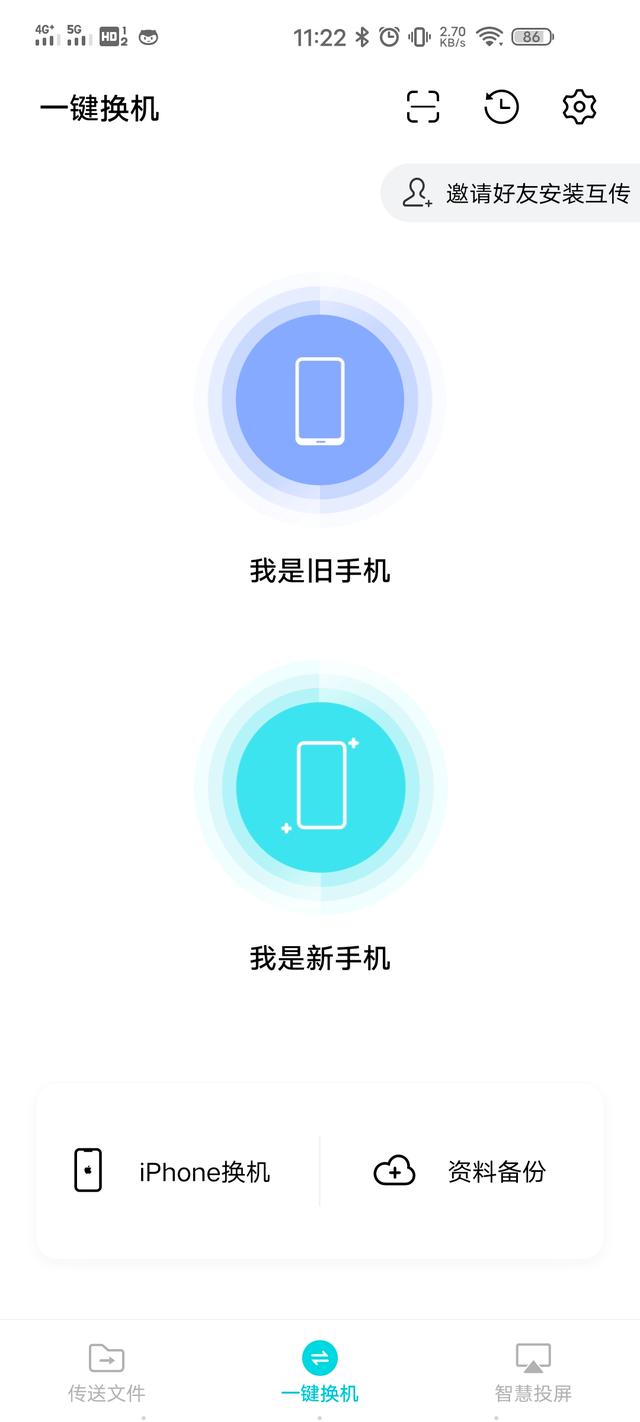View transfer history records
The width and height of the screenshot is (640, 1422).
[x=501, y=107]
